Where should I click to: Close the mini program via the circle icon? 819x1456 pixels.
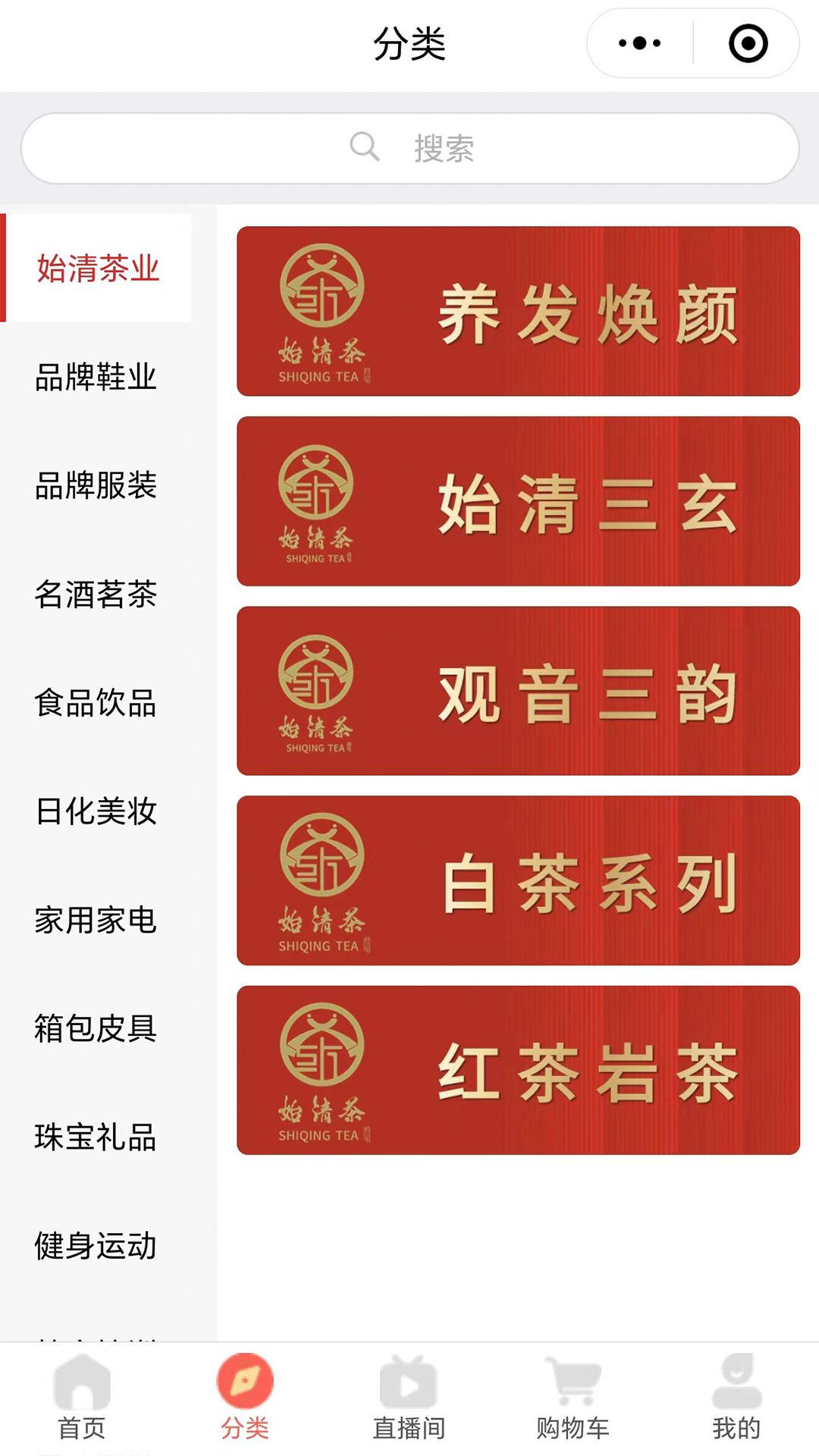[x=748, y=43]
